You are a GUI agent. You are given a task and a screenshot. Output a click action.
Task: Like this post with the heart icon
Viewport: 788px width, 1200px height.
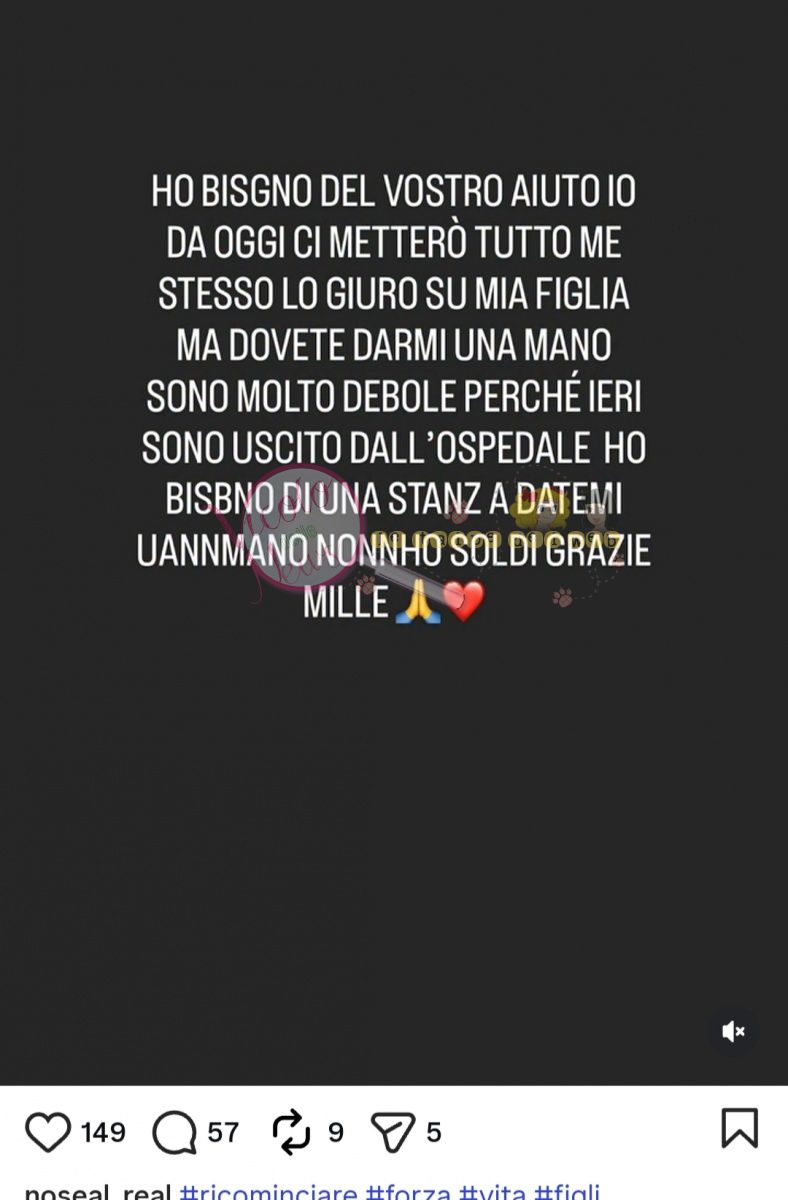(48, 1132)
